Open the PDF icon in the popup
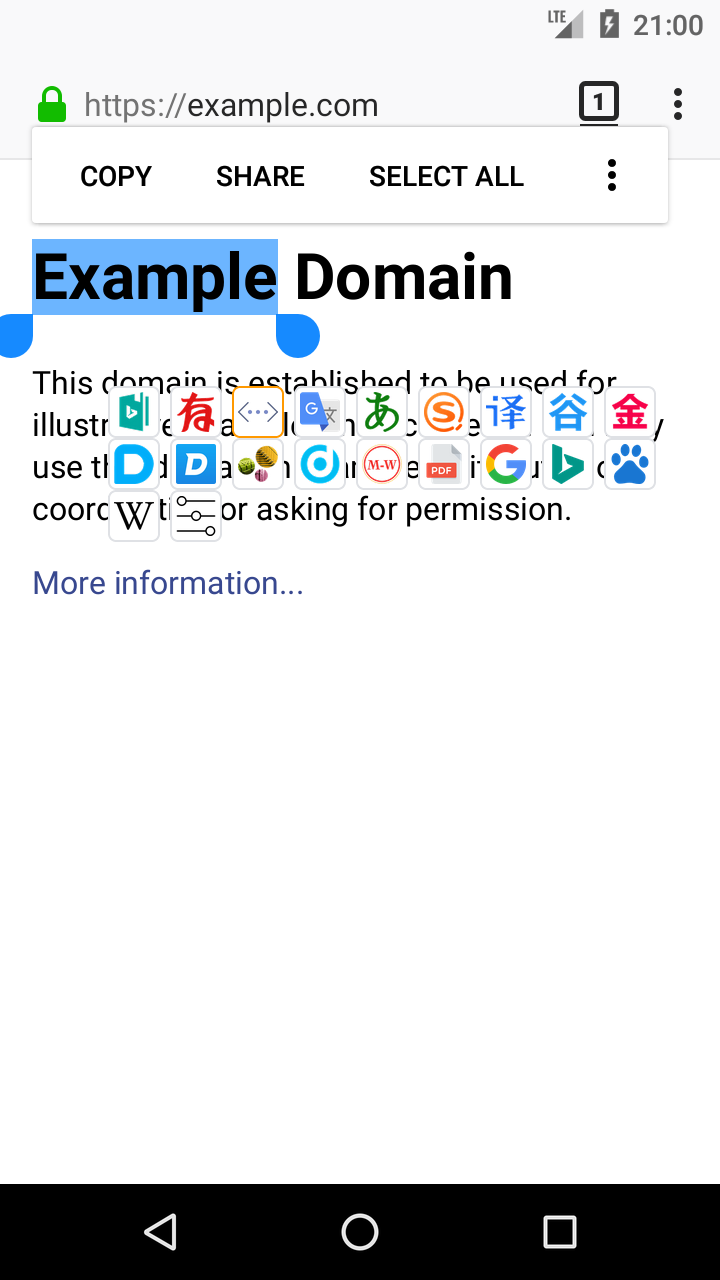Image resolution: width=720 pixels, height=1280 pixels. (x=444, y=464)
